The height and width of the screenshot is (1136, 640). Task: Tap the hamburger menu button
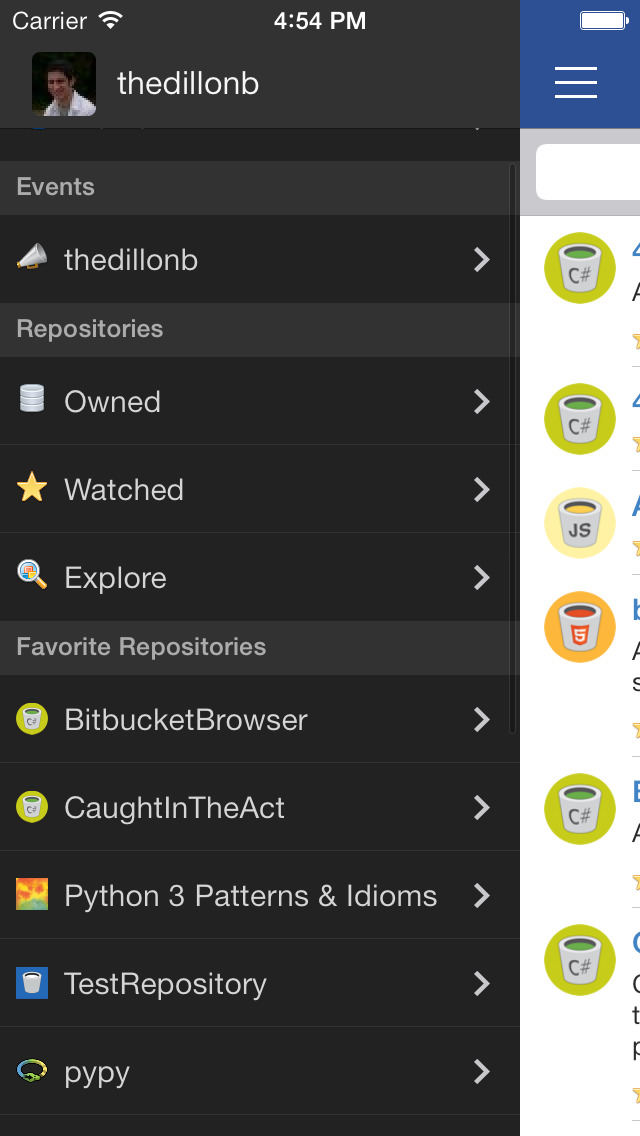575,82
